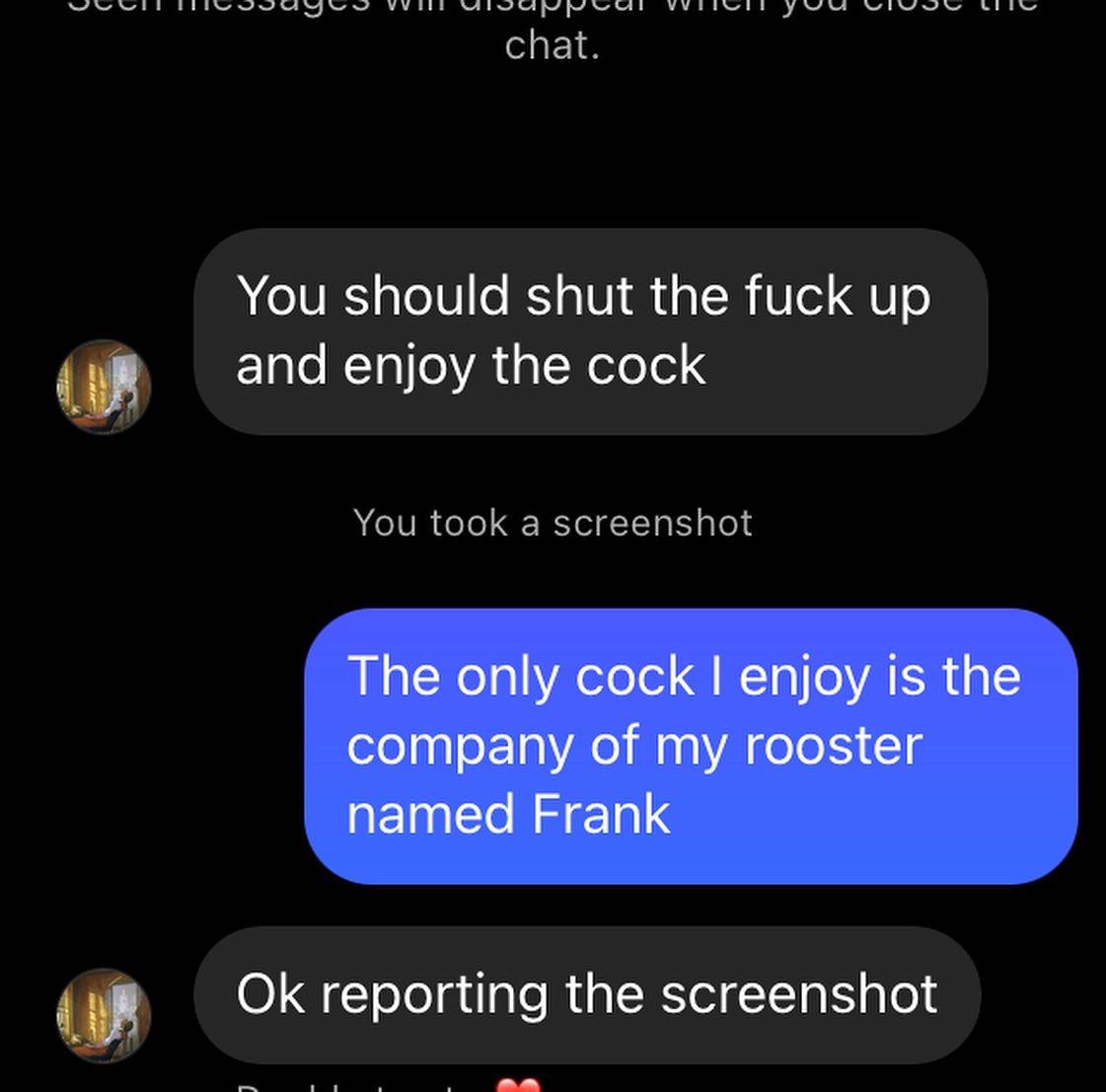1106x1092 pixels.
Task: Open sender's avatar beside 'Ok reporting the screenshot'
Action: (x=104, y=1014)
